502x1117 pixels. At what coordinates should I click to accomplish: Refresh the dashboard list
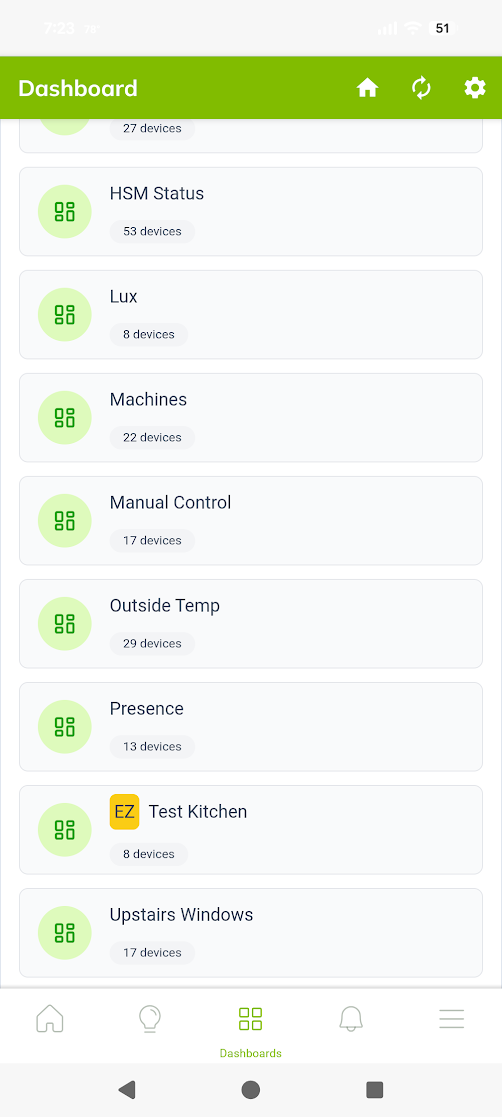tap(422, 88)
